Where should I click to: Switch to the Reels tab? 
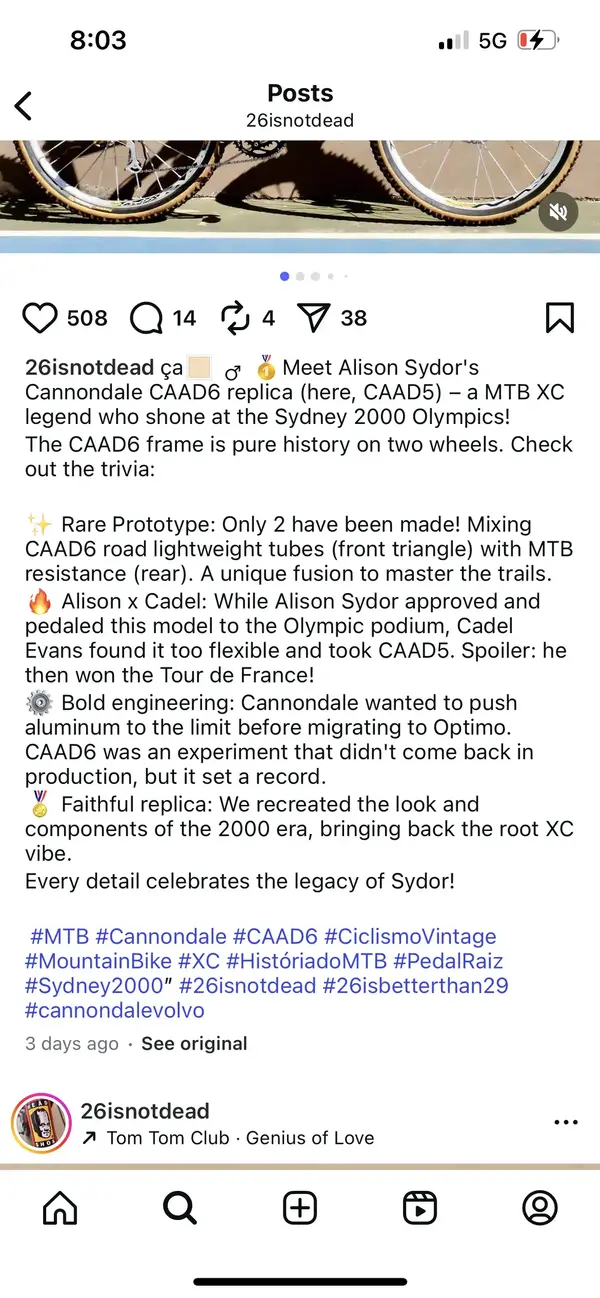[420, 1208]
